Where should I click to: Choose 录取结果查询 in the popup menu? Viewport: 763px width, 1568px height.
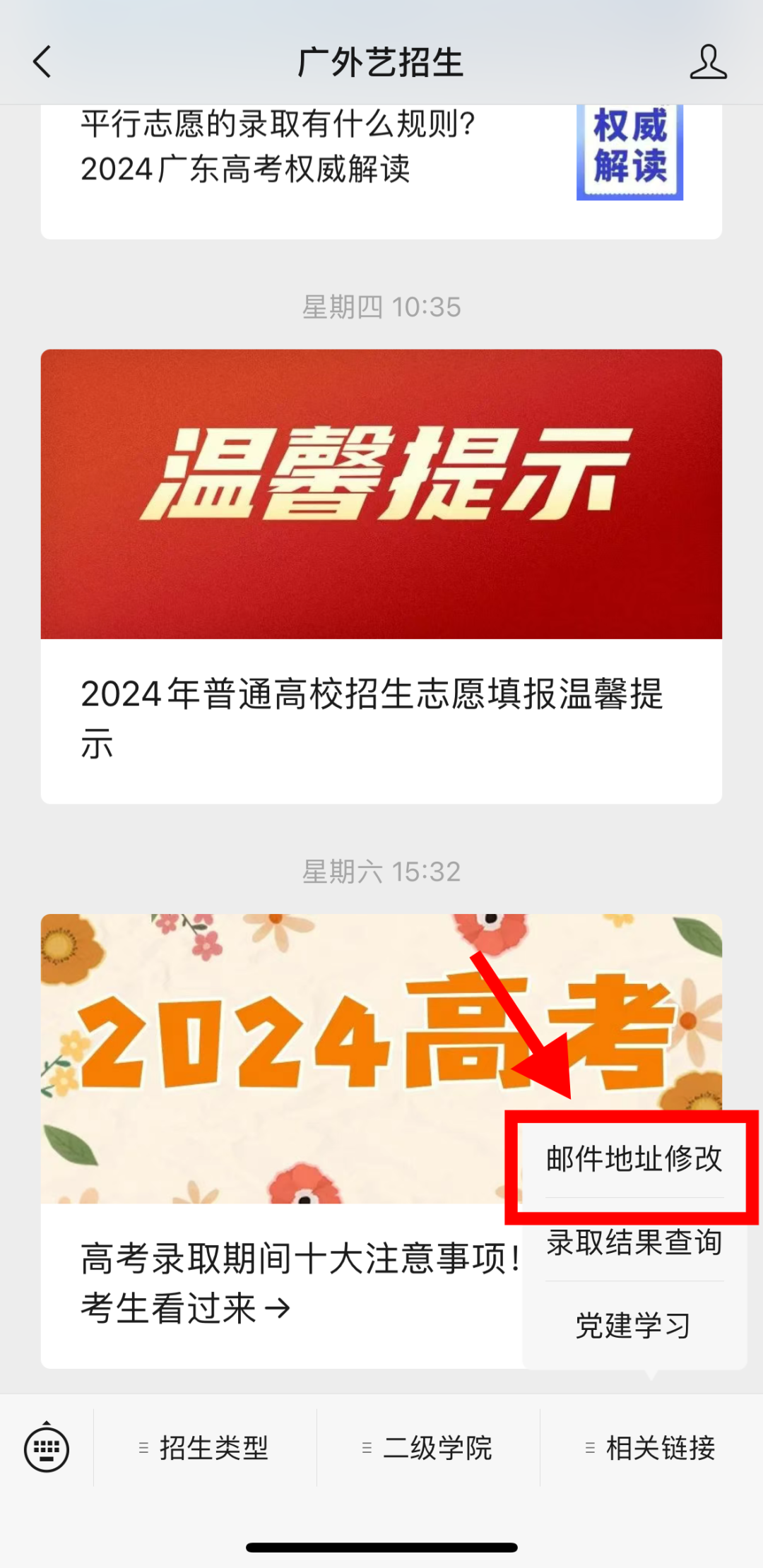tap(634, 1242)
